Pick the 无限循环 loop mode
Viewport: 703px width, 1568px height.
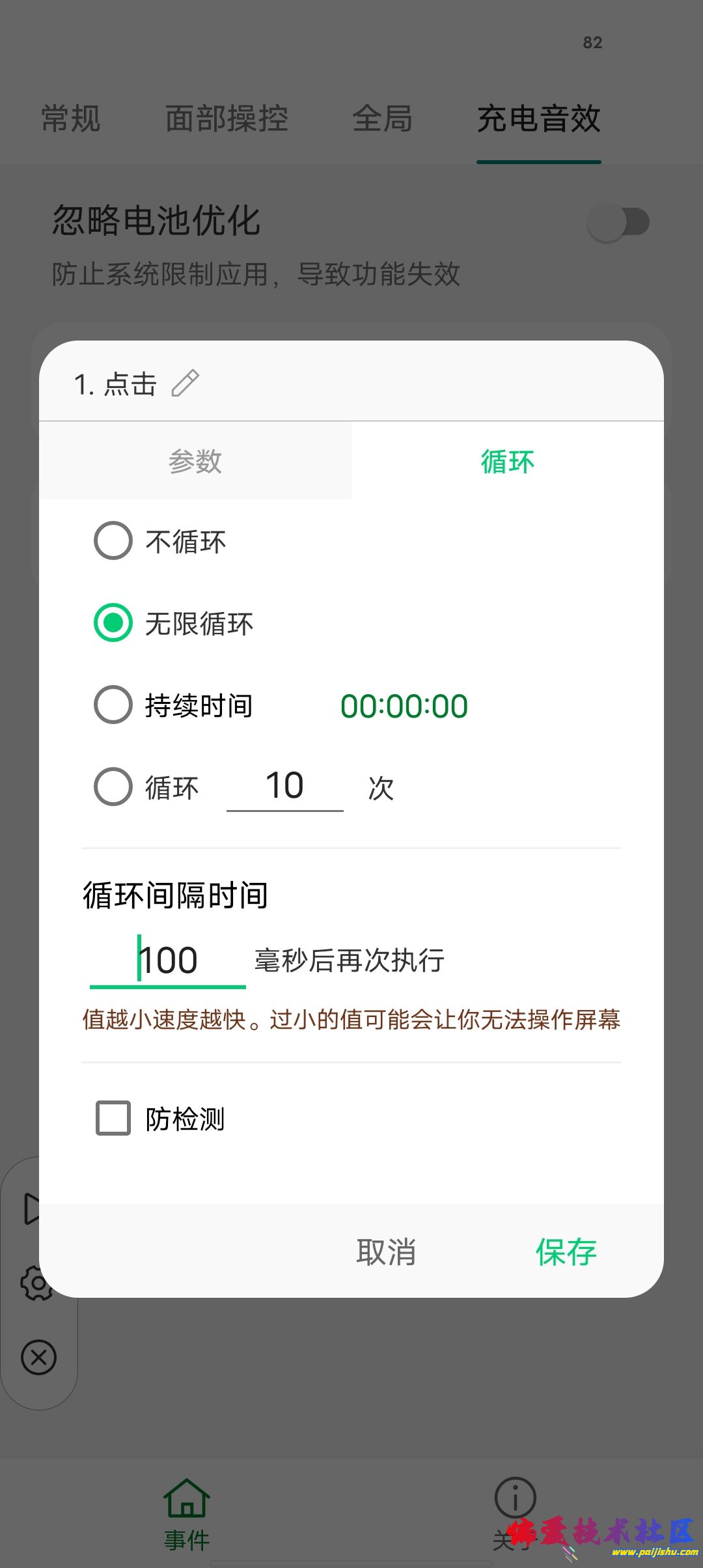coord(112,623)
